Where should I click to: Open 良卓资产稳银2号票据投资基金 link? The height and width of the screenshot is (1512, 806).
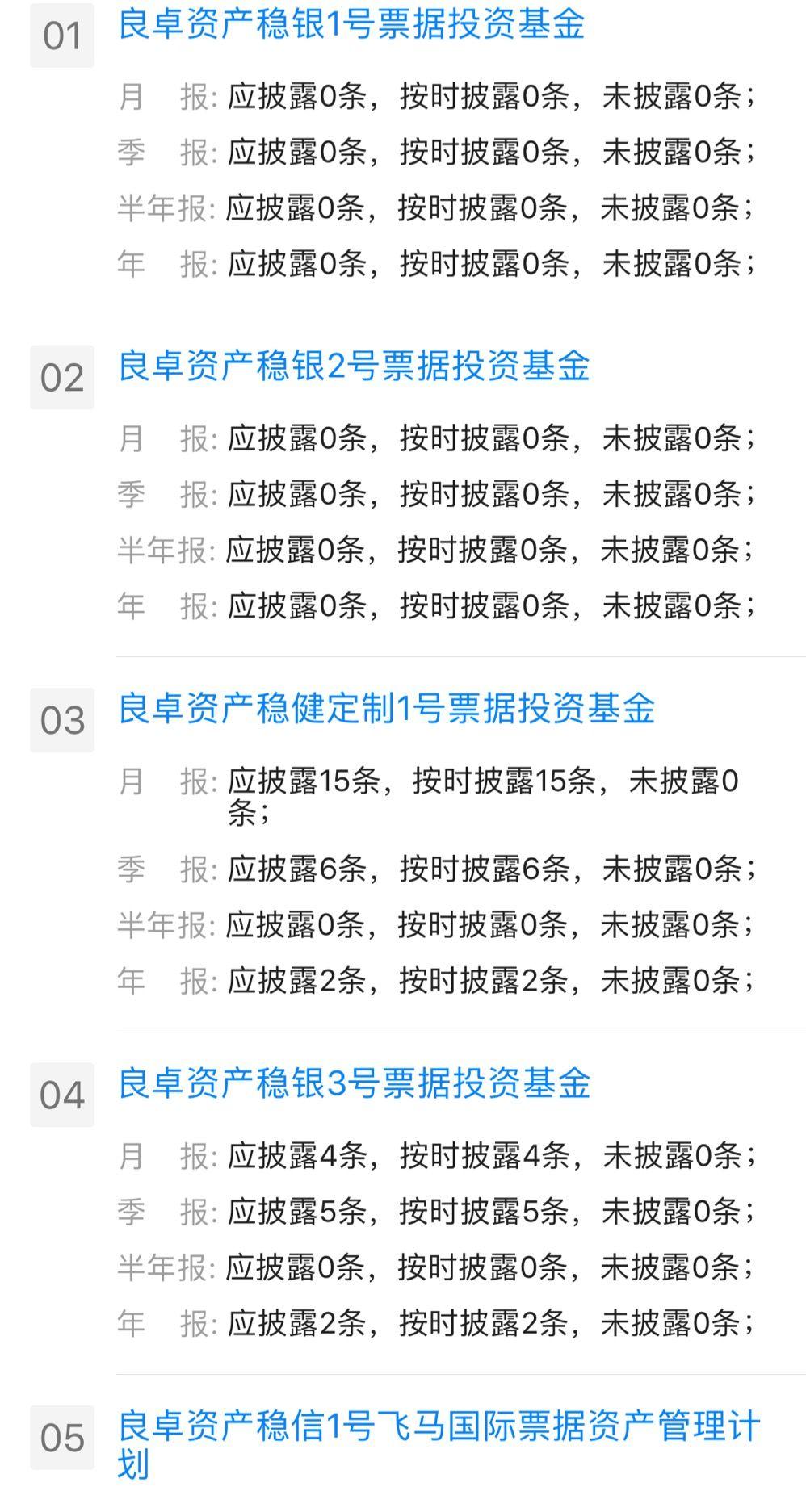click(354, 366)
